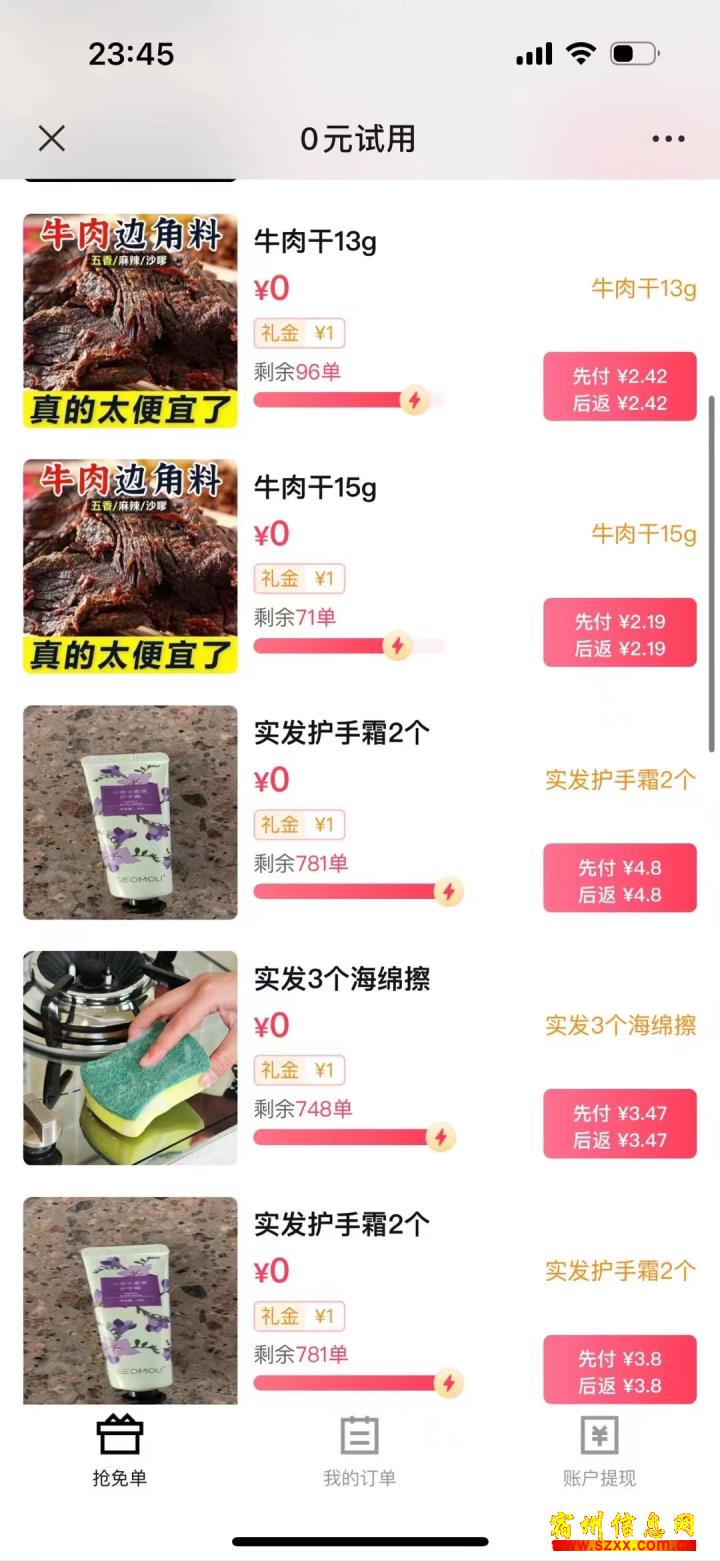Open the hand cream item with 先付 ¥4.8

tap(130, 812)
